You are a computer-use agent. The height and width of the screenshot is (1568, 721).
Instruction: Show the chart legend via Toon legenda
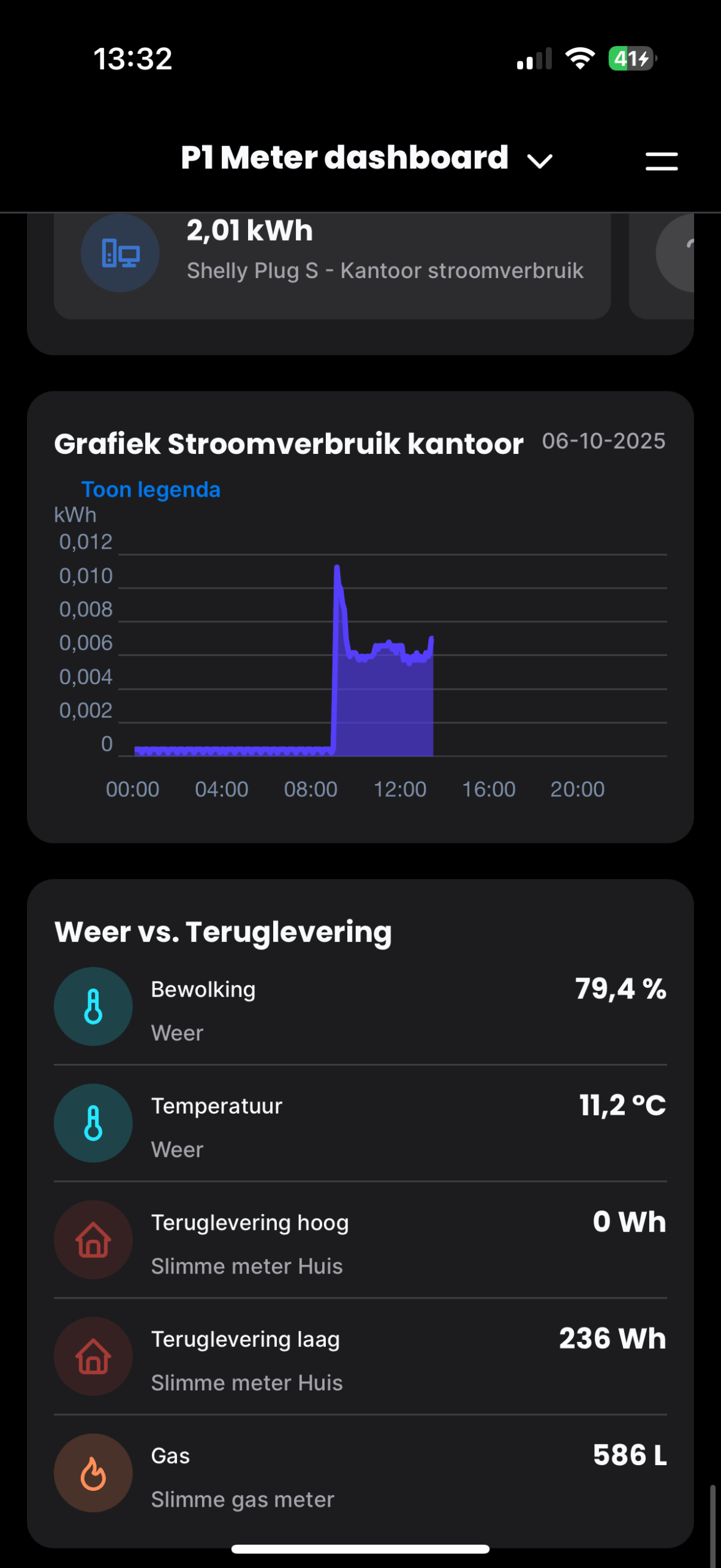click(151, 489)
